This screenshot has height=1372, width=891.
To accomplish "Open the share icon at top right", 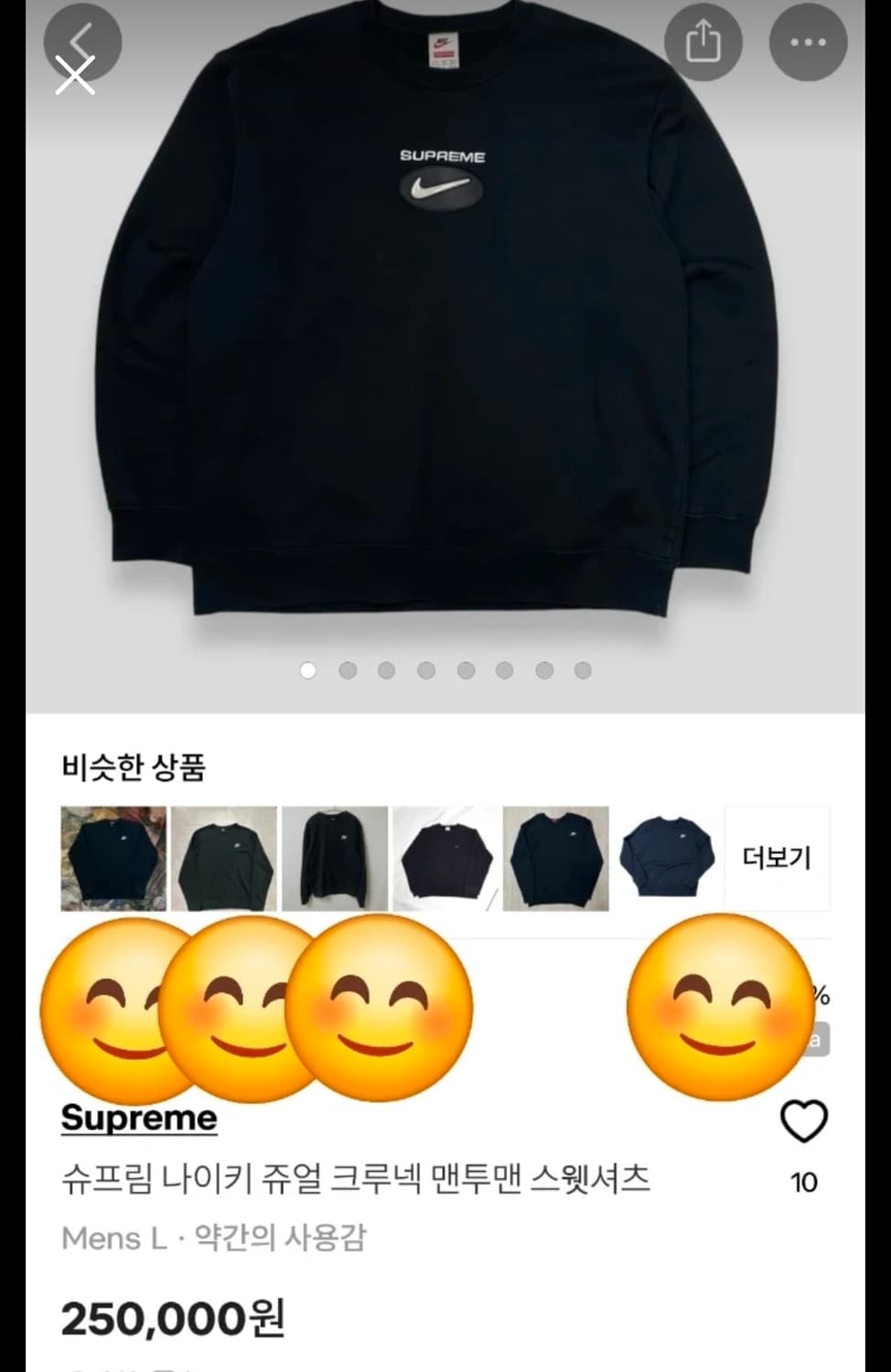I will 703,41.
